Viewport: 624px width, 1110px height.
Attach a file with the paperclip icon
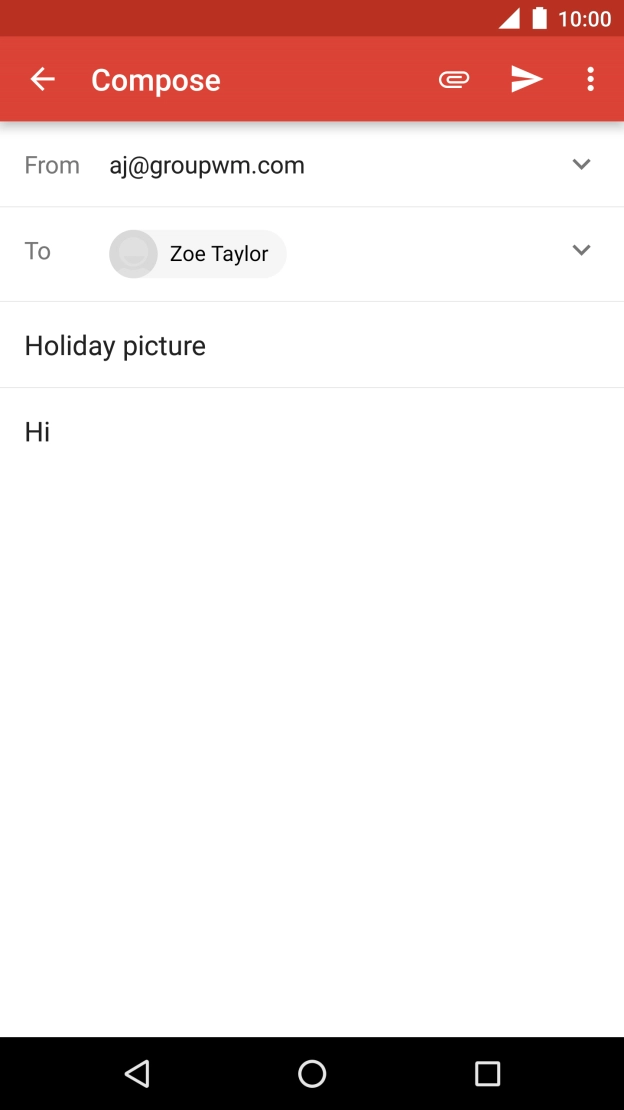pos(454,80)
